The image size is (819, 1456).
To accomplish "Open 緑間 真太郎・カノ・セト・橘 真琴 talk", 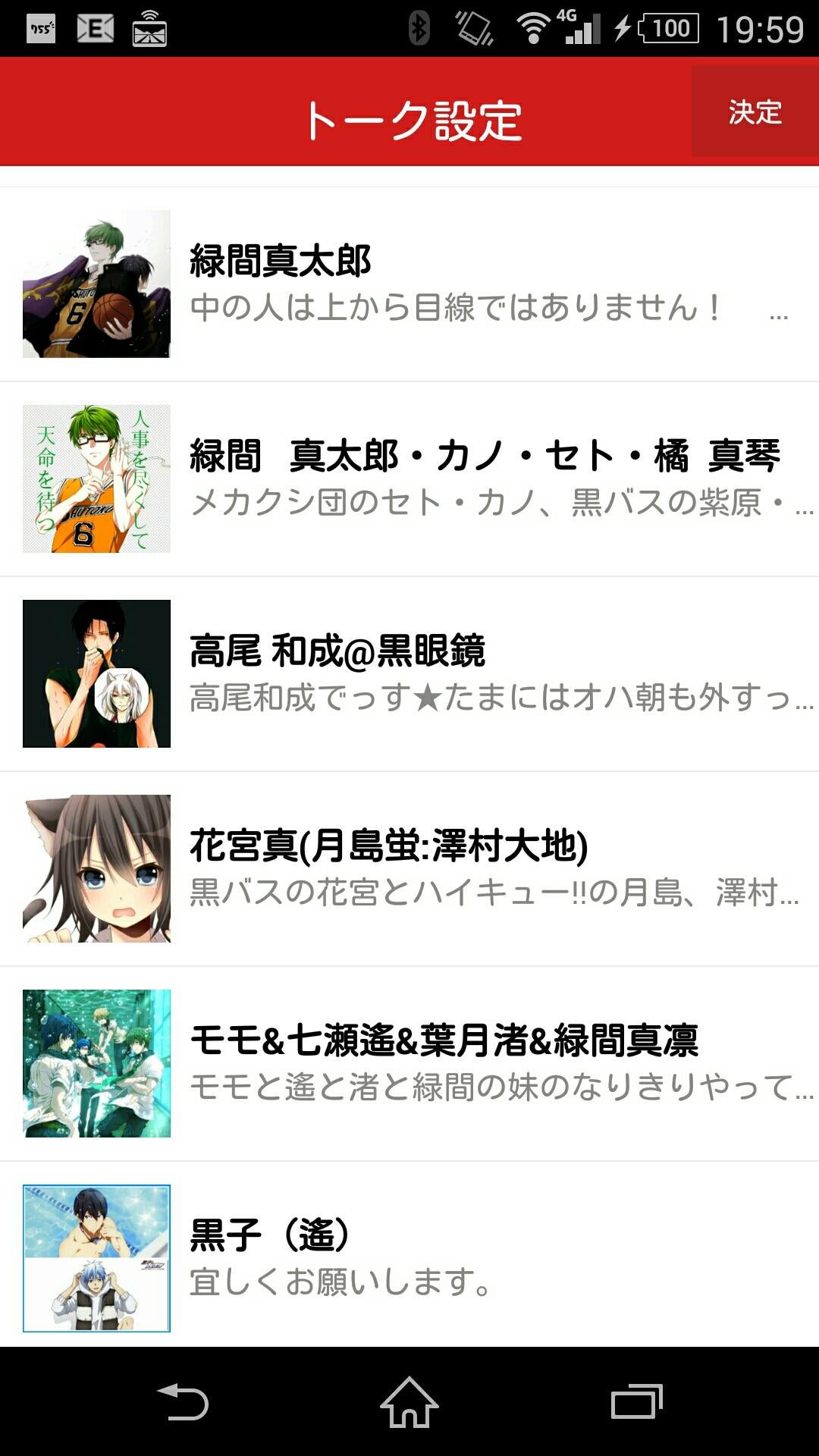I will click(409, 479).
